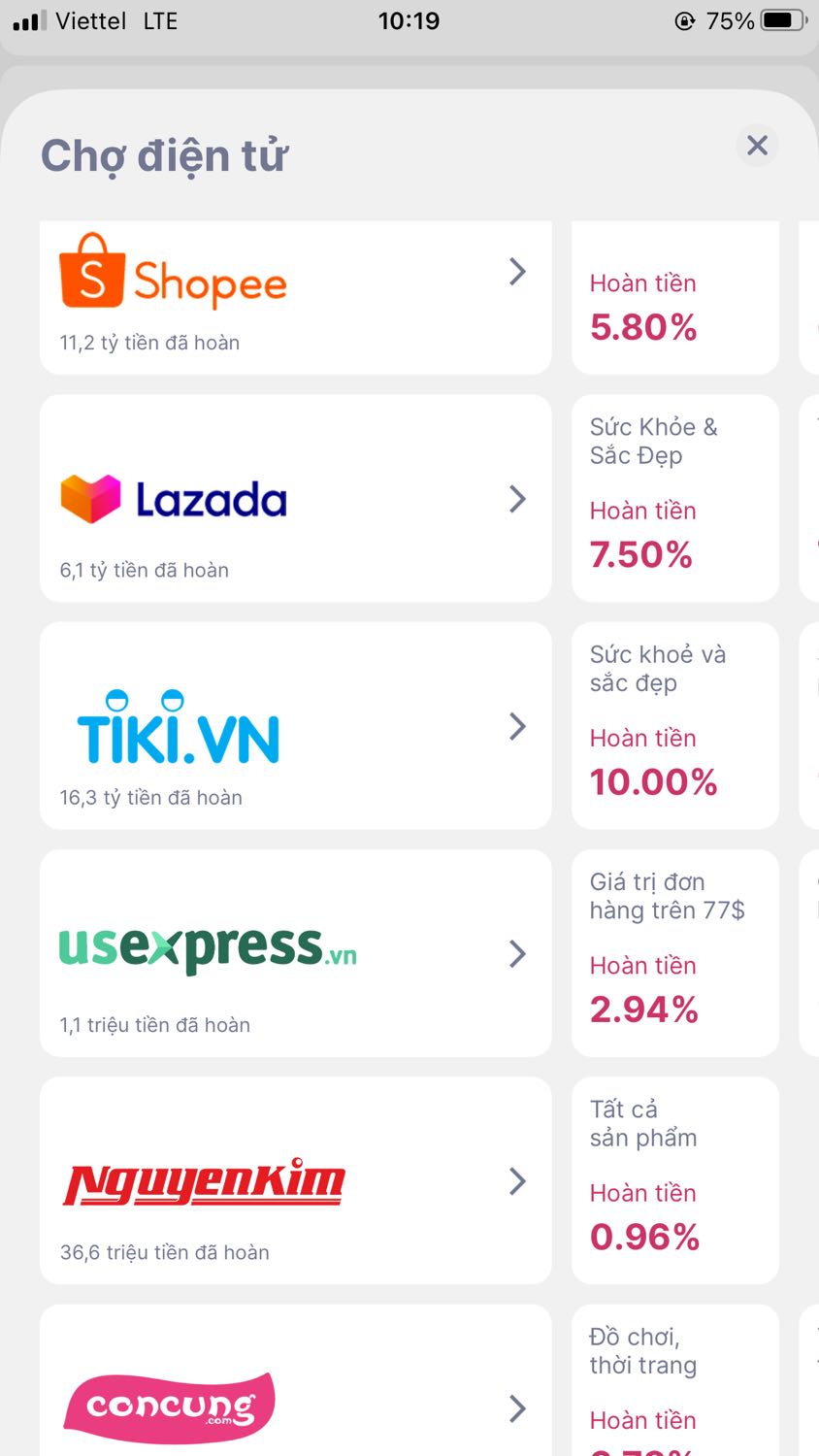Click the Shopee store logo
Viewport: 819px width, 1456px height.
tap(173, 281)
